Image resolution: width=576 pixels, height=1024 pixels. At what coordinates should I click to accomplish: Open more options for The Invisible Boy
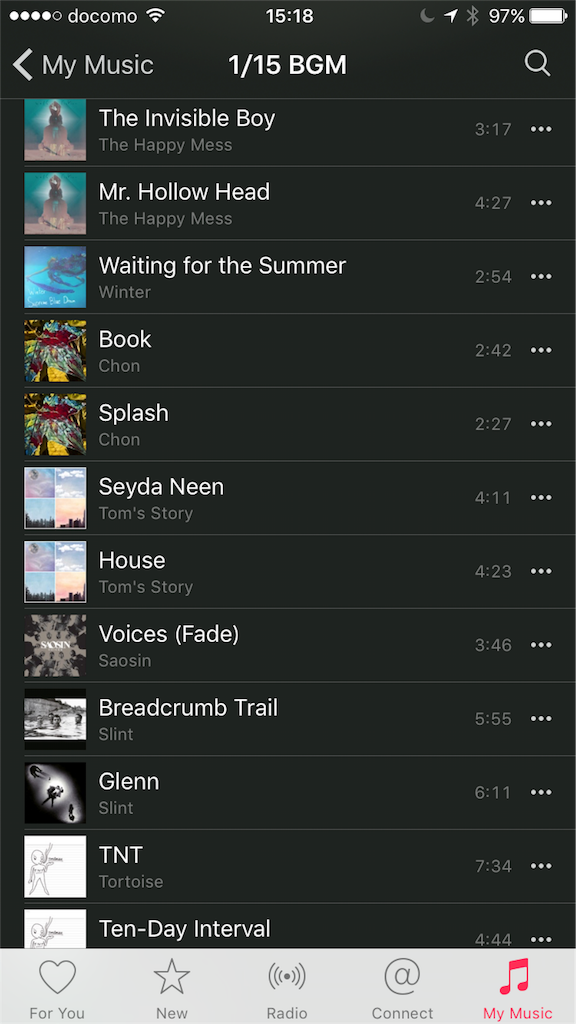tap(541, 129)
